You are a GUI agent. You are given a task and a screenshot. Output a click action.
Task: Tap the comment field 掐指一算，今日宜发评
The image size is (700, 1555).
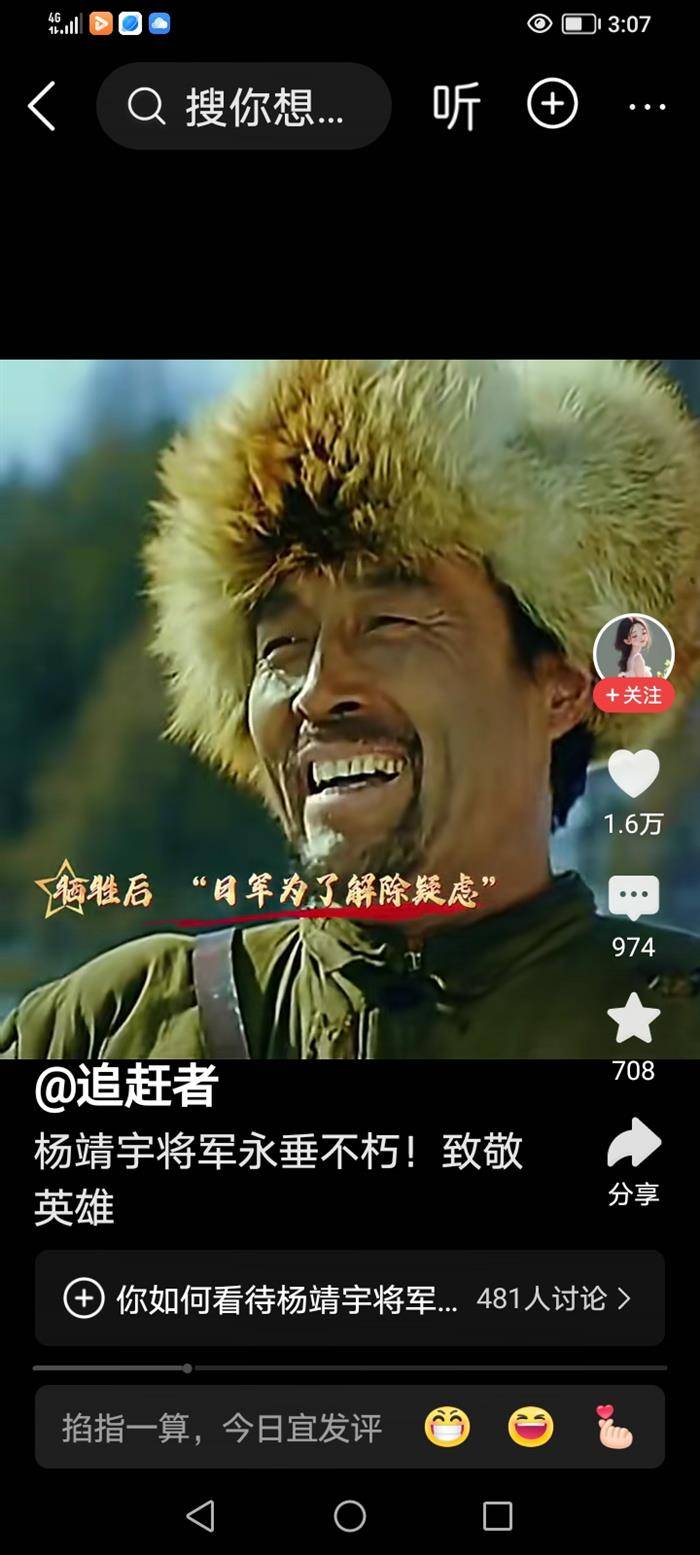pyautogui.click(x=222, y=1427)
